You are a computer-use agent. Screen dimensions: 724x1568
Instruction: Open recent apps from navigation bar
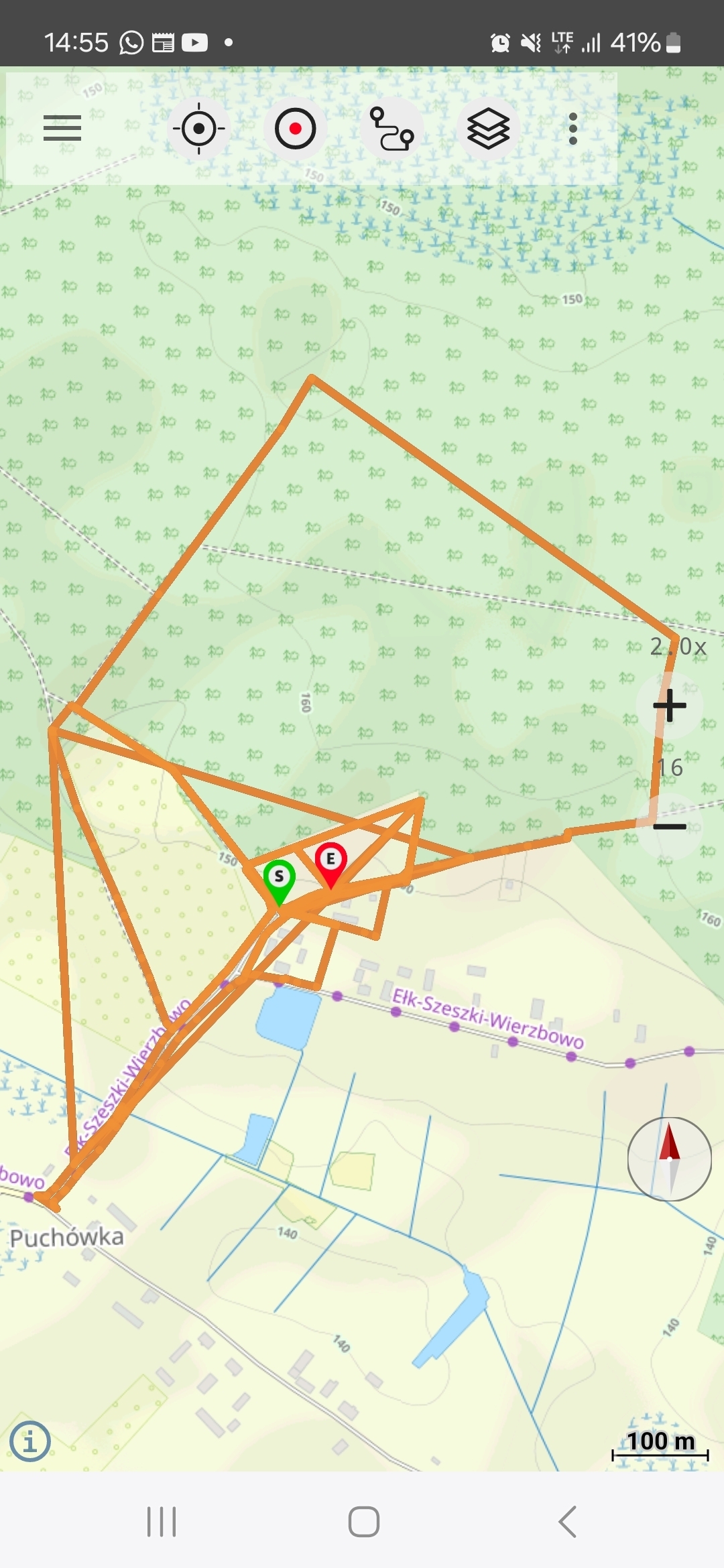click(x=162, y=1521)
